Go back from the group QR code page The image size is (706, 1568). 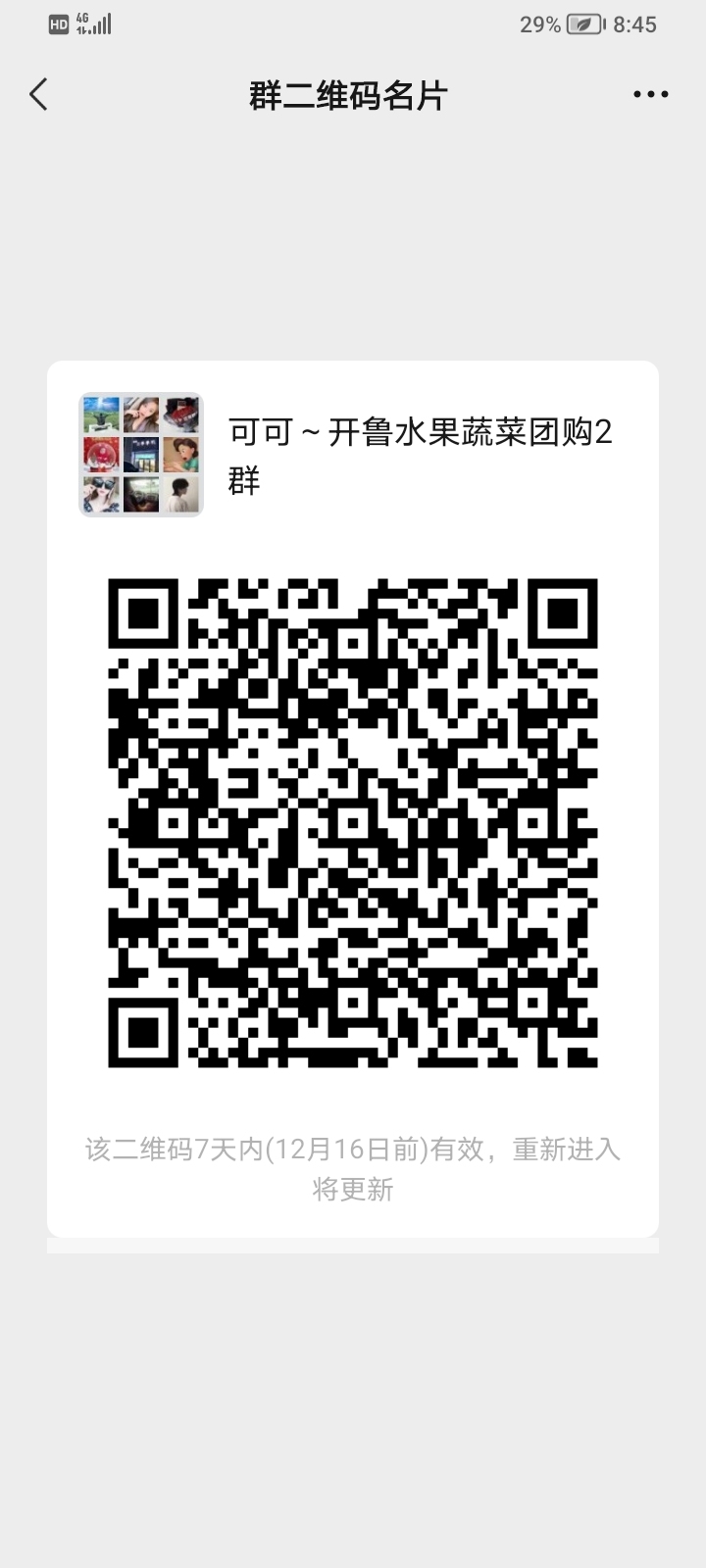[39, 95]
